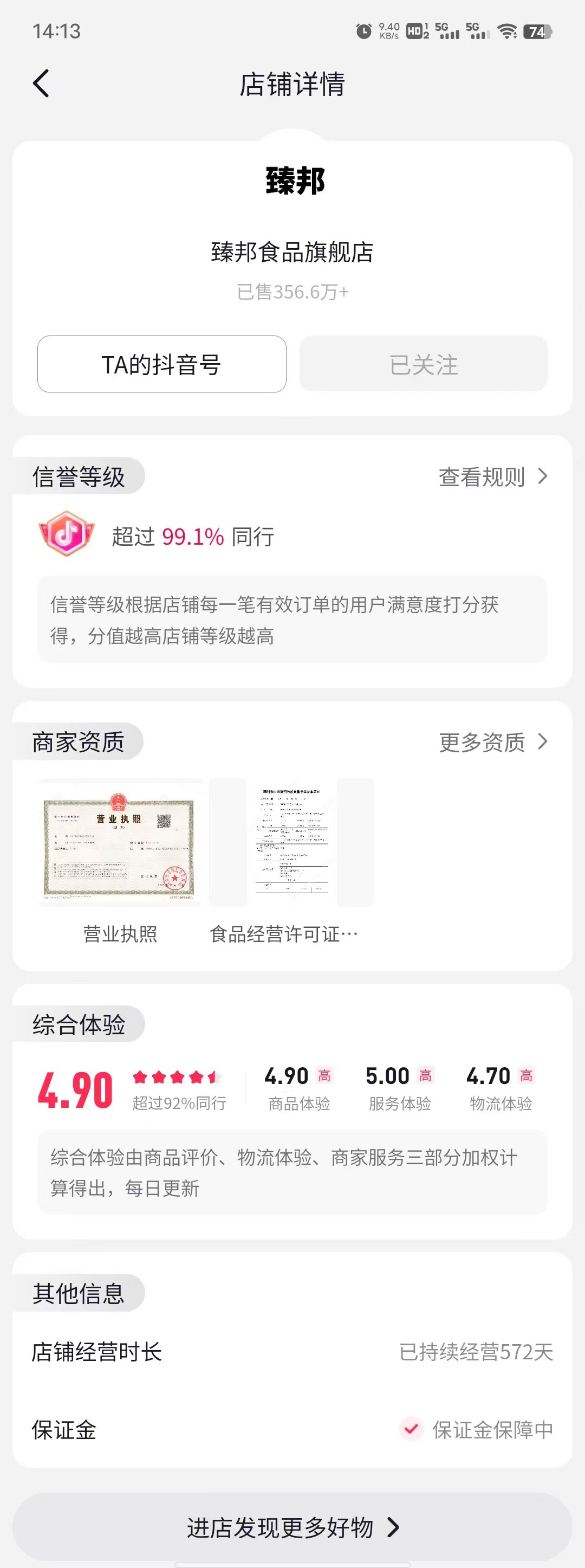
Task: View 更多资质 merchant qualifications
Action: click(492, 742)
